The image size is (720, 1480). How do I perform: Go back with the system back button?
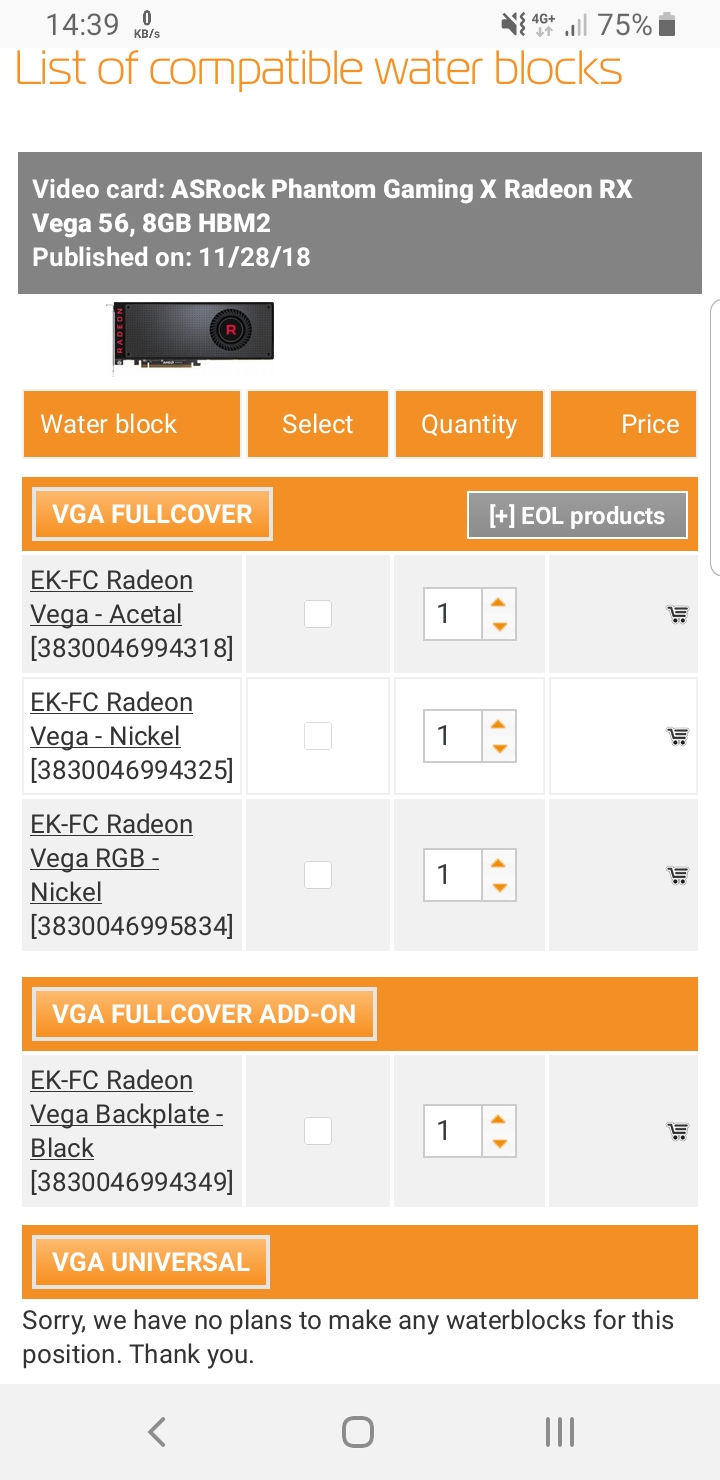pyautogui.click(x=156, y=1432)
